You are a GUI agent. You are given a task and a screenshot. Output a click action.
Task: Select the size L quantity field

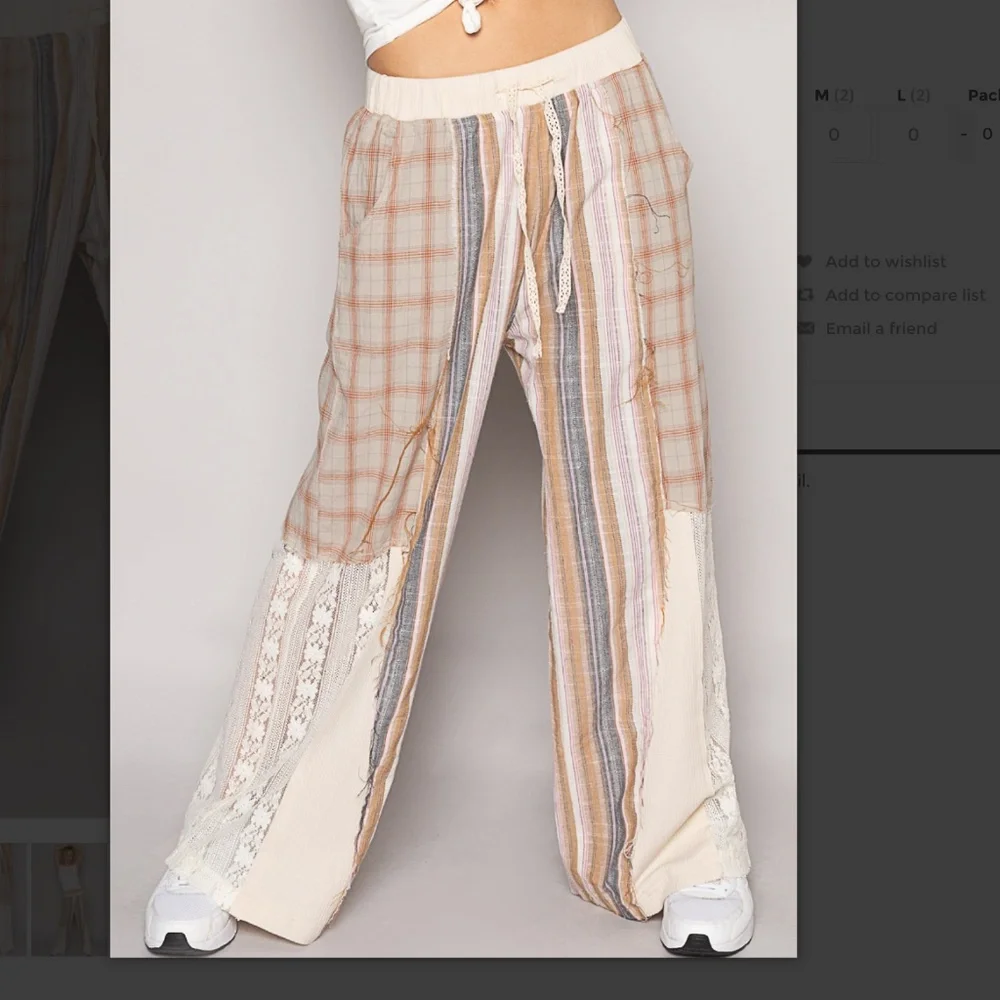[913, 135]
